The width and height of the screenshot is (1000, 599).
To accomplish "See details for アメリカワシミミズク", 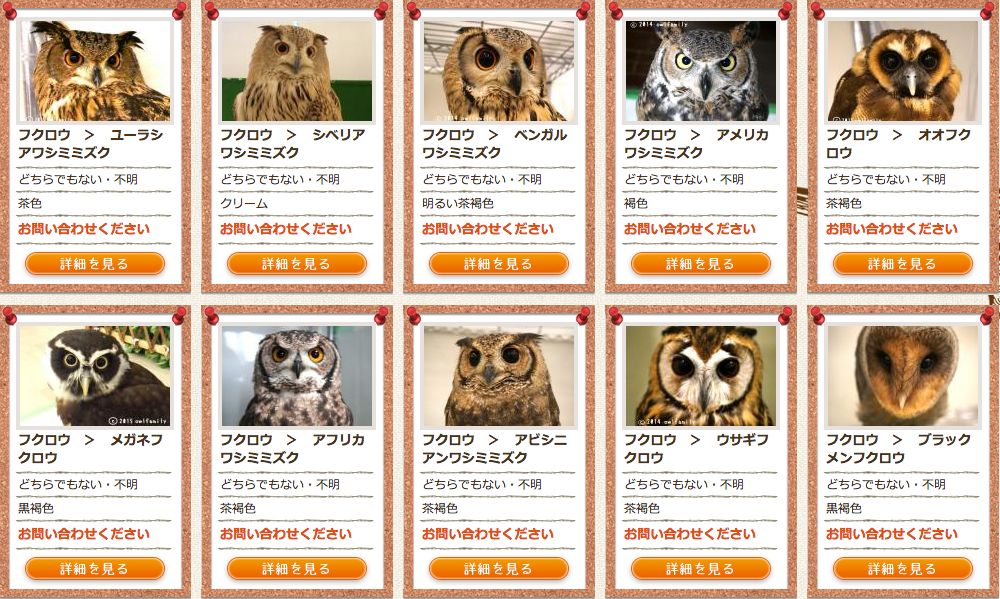I will click(x=701, y=264).
